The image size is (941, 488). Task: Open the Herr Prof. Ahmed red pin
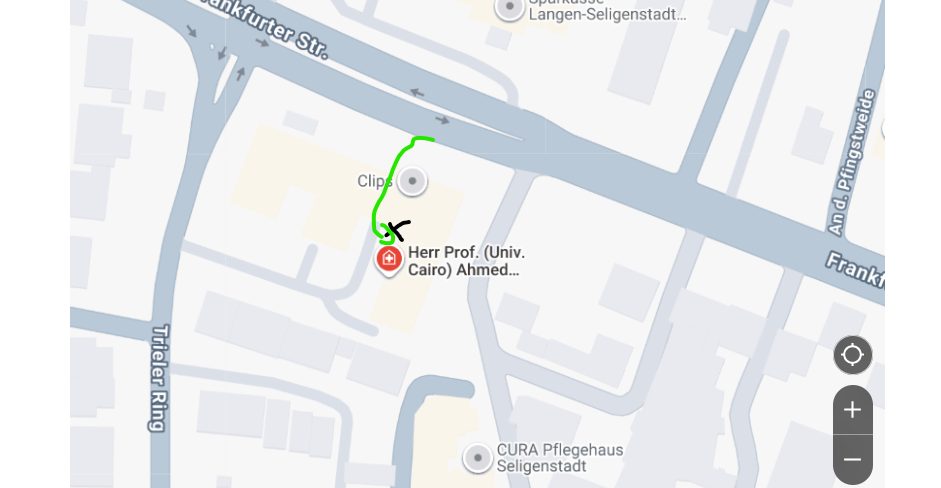coord(388,260)
